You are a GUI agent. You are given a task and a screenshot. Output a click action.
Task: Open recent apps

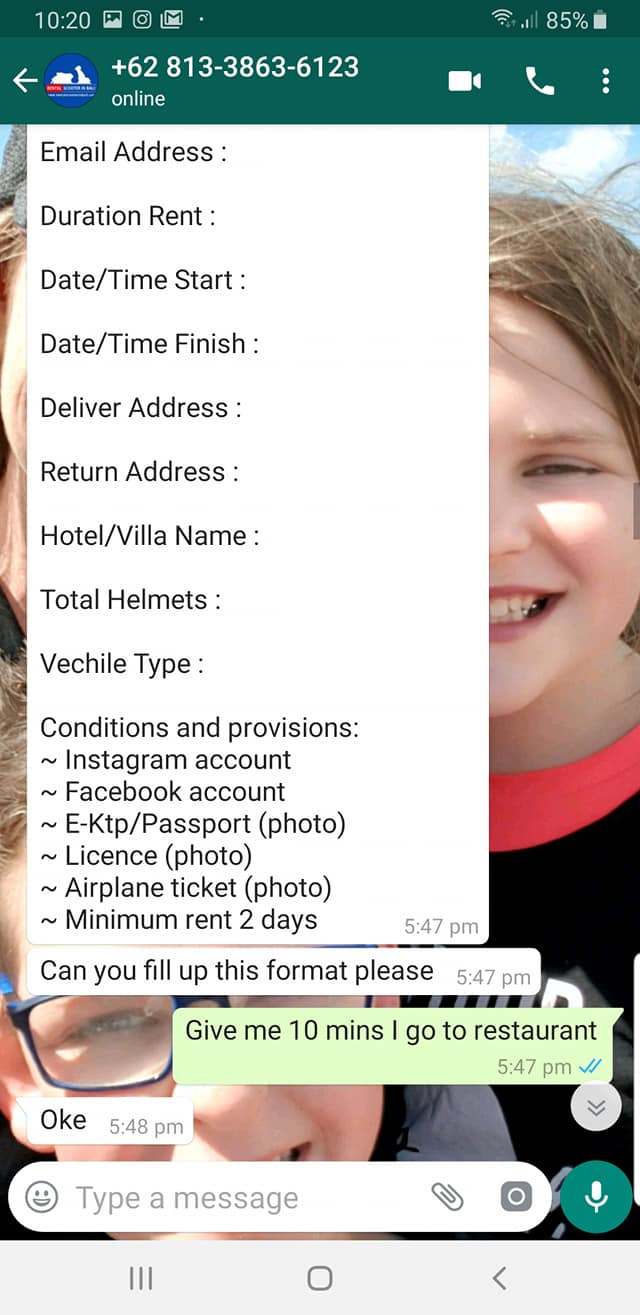[x=141, y=1277]
